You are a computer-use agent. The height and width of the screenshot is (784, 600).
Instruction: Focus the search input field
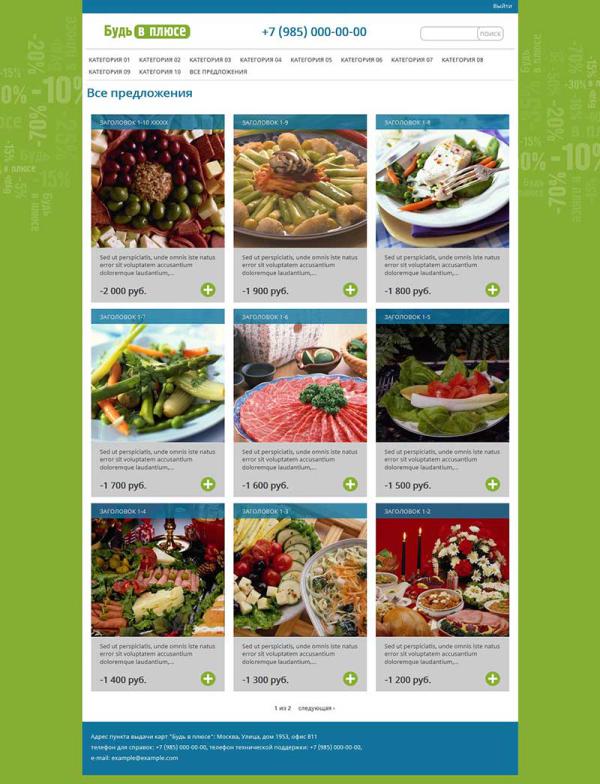(x=448, y=33)
